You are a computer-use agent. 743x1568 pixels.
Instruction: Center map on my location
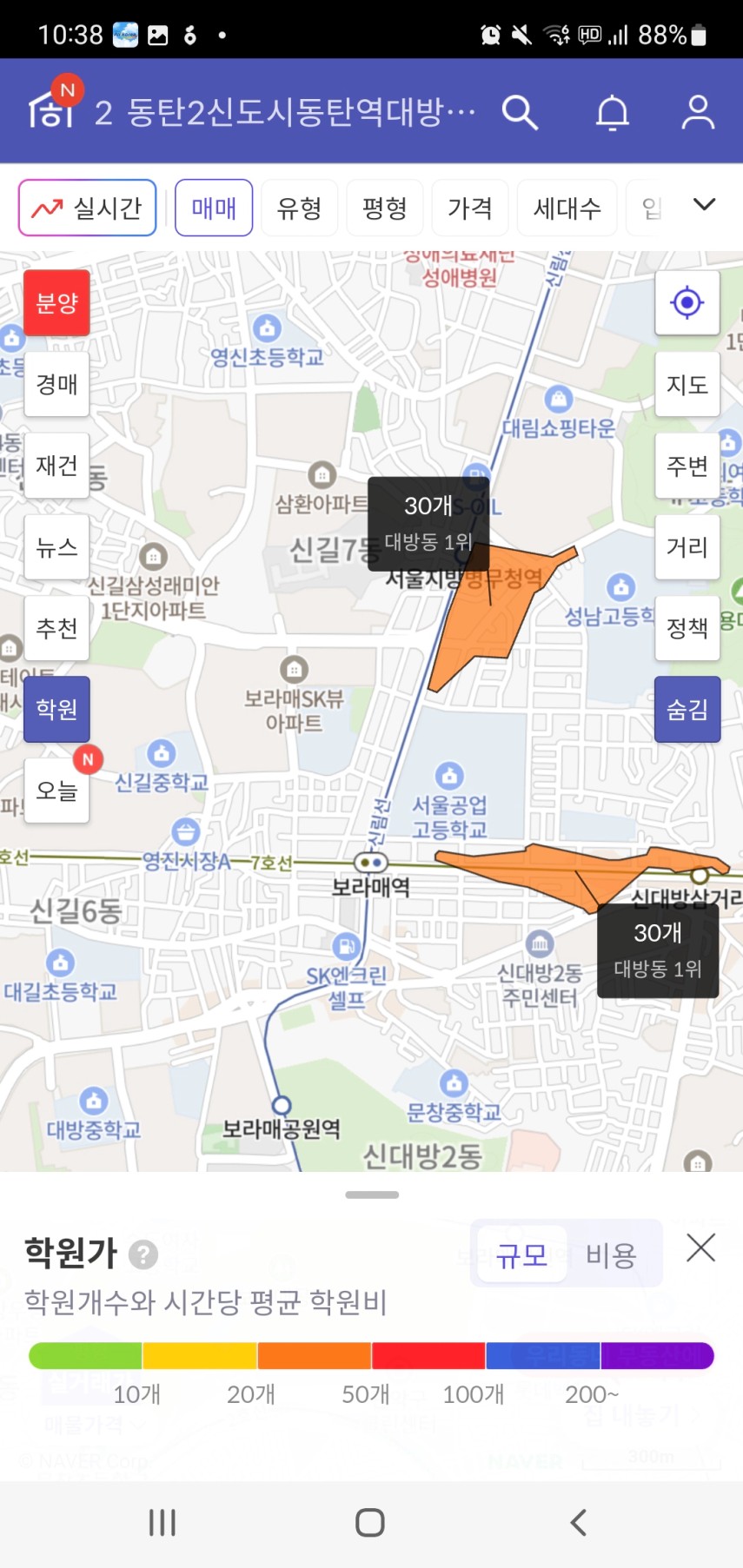[x=687, y=303]
